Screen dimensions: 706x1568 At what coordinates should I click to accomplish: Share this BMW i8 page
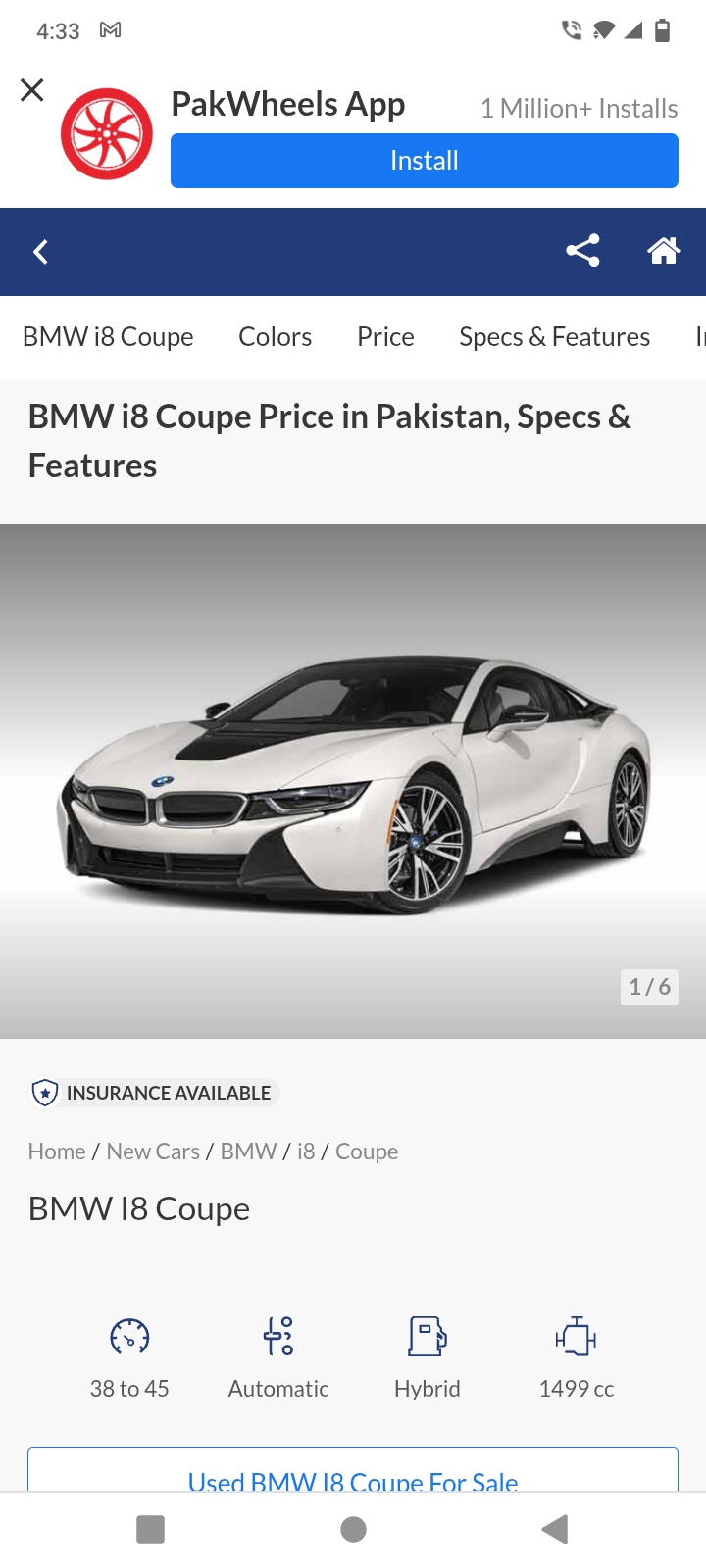[582, 251]
